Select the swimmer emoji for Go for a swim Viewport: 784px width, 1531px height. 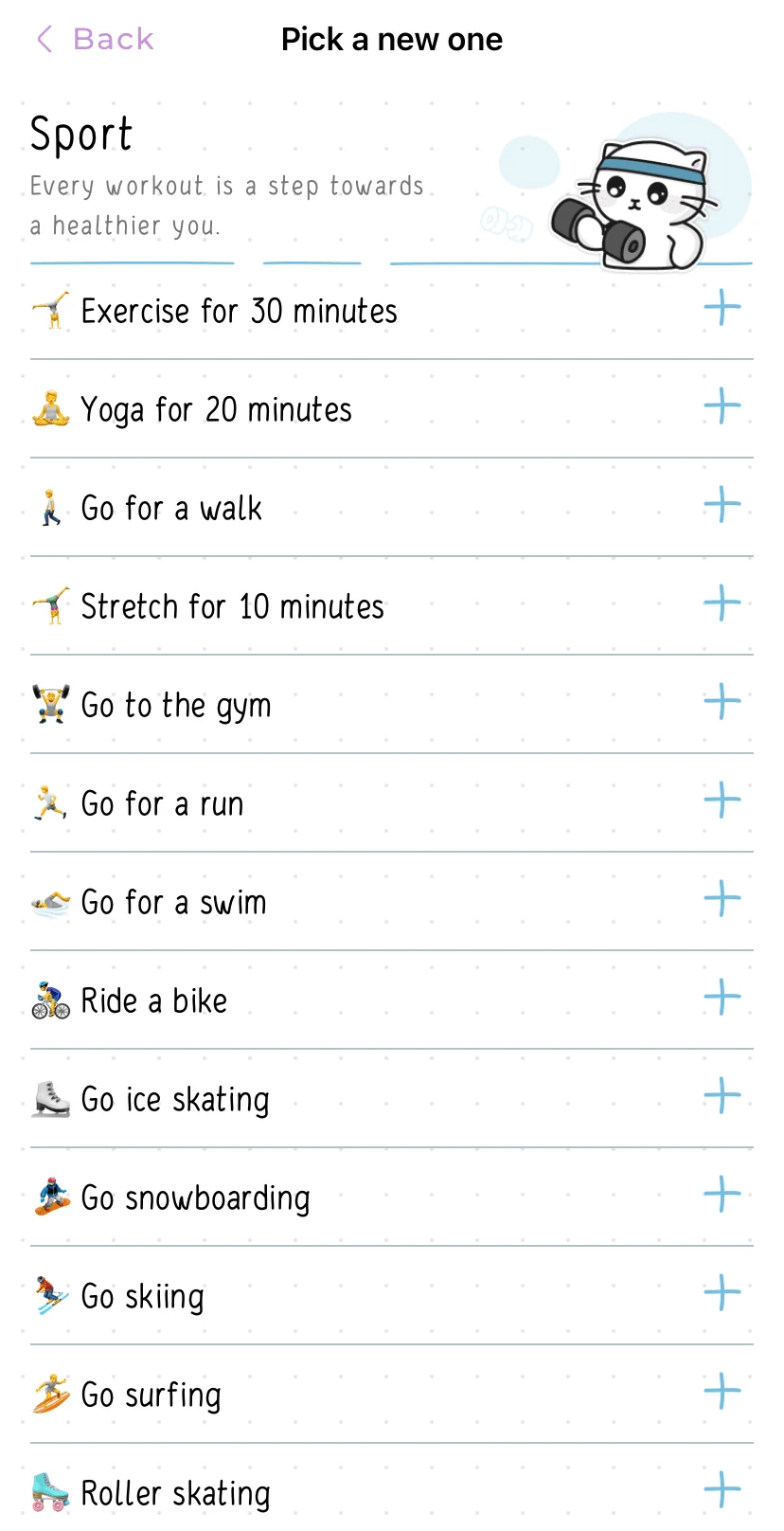click(x=51, y=900)
